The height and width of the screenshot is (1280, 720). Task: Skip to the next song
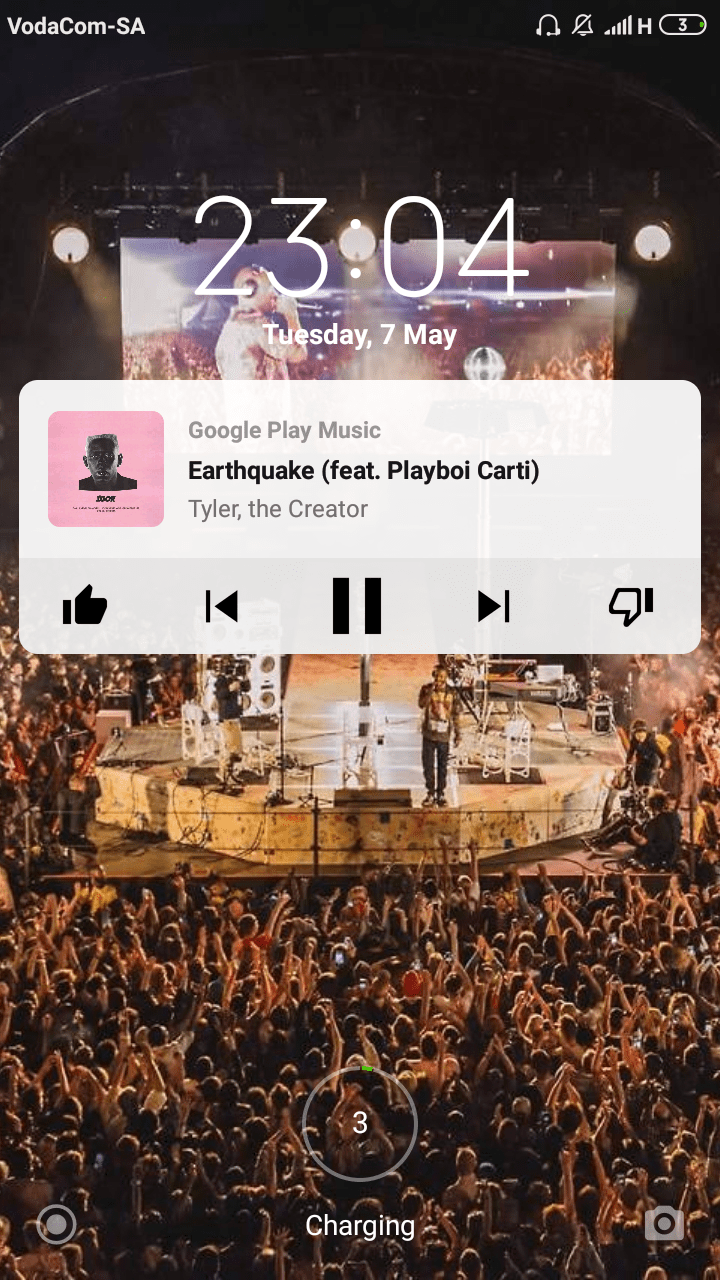click(x=494, y=606)
